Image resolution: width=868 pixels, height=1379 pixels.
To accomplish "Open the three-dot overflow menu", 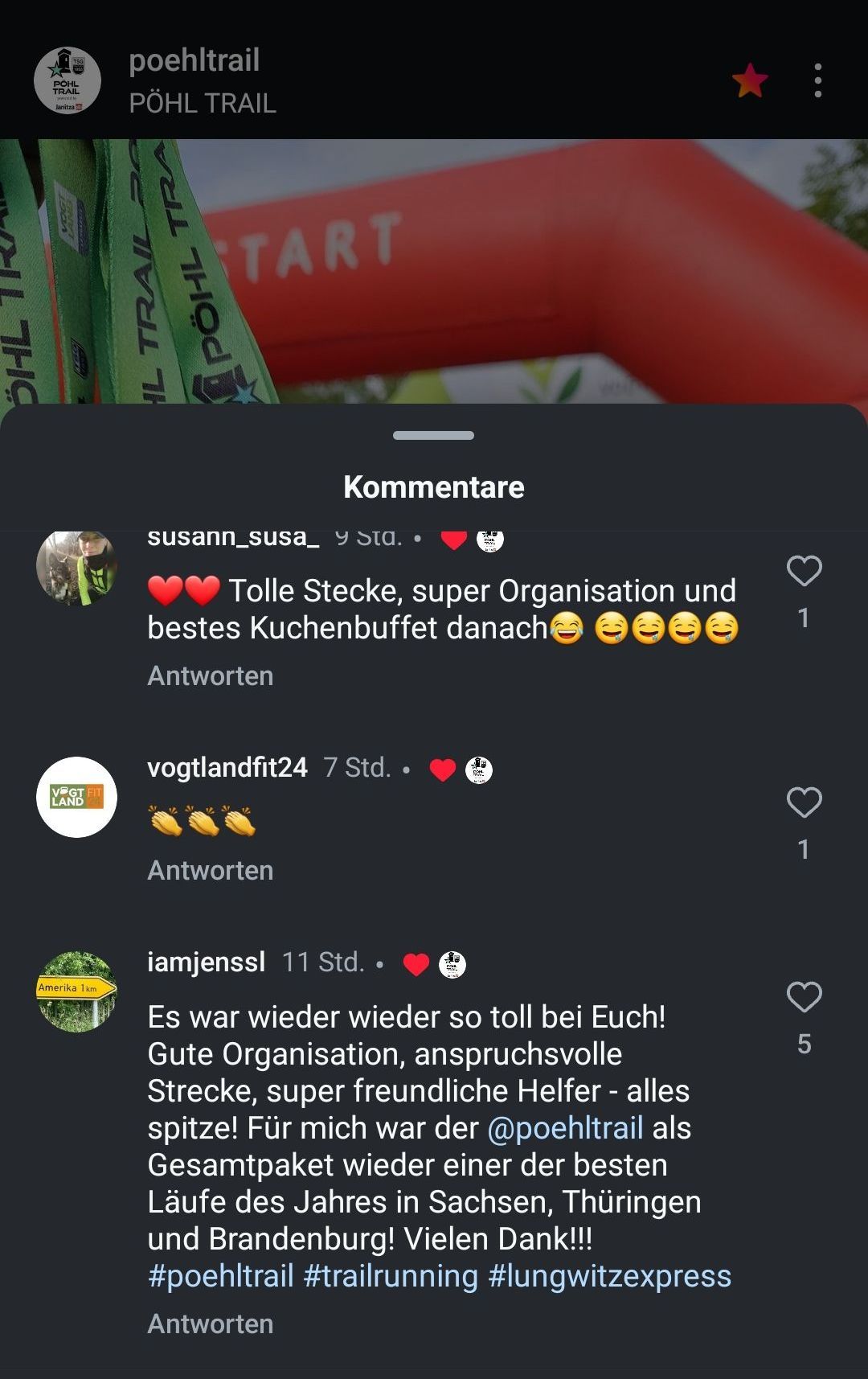I will pyautogui.click(x=817, y=80).
